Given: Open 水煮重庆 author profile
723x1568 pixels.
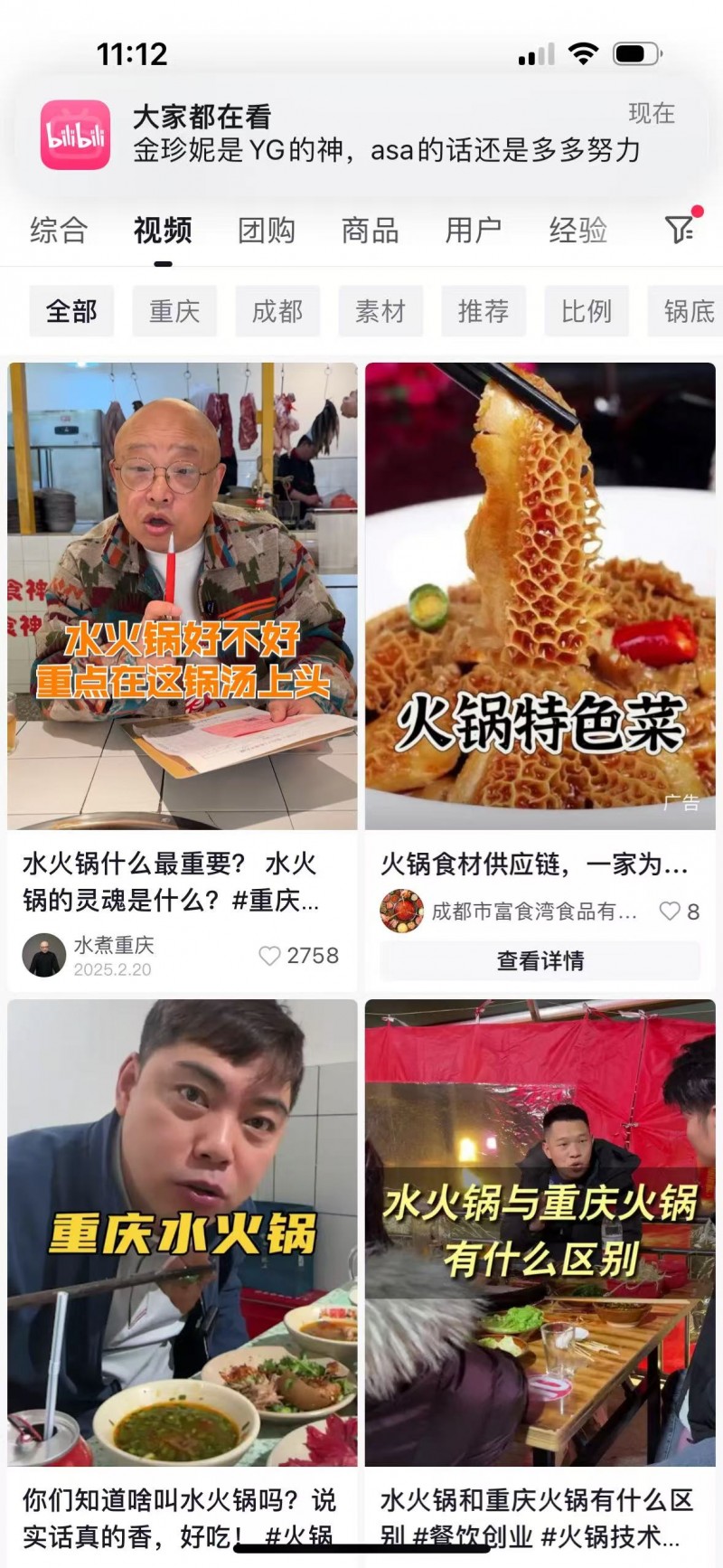Looking at the screenshot, I should click(45, 955).
